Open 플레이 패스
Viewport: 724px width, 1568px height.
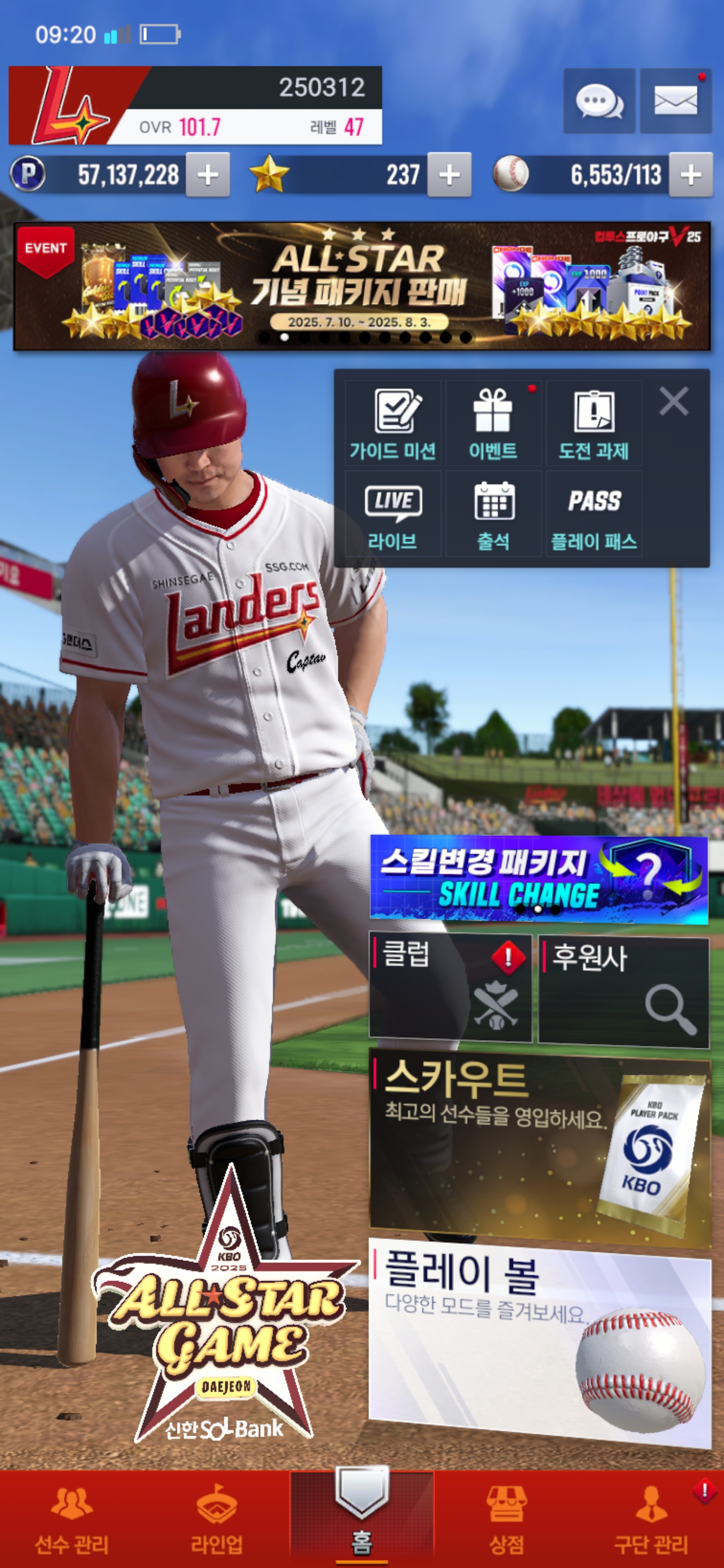tap(594, 514)
